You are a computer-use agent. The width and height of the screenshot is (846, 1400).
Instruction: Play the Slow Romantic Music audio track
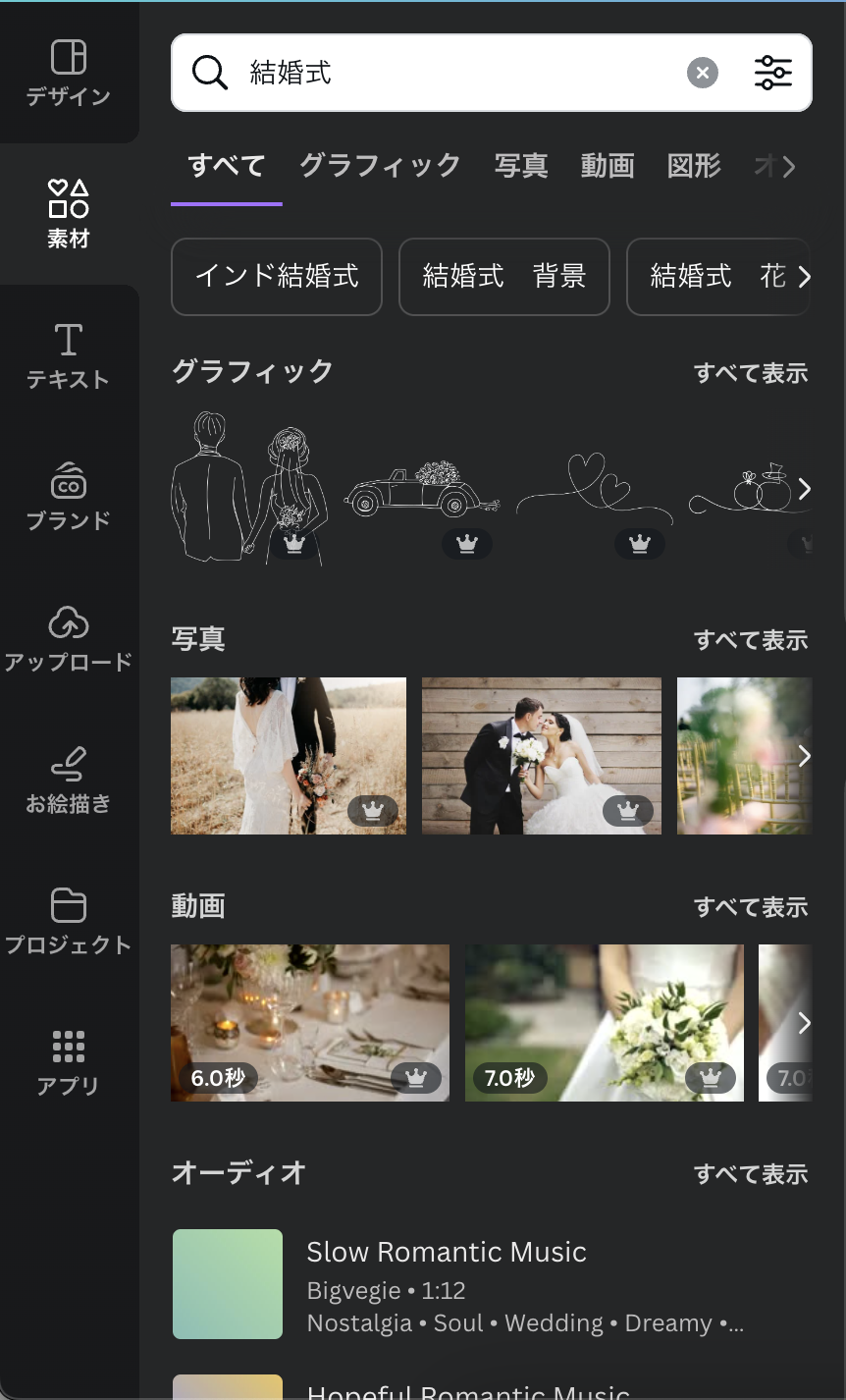(x=228, y=1284)
